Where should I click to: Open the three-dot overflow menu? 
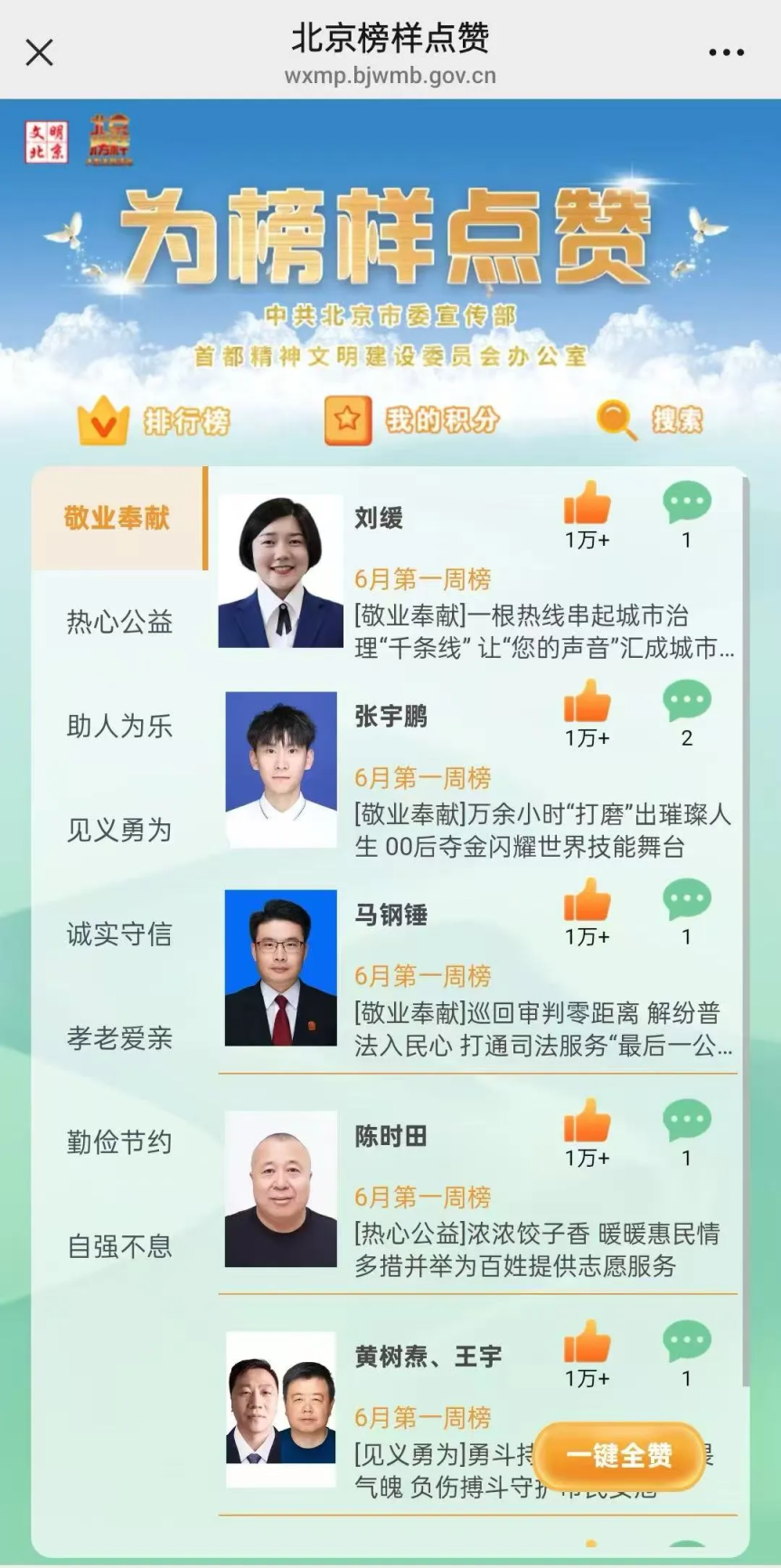726,52
